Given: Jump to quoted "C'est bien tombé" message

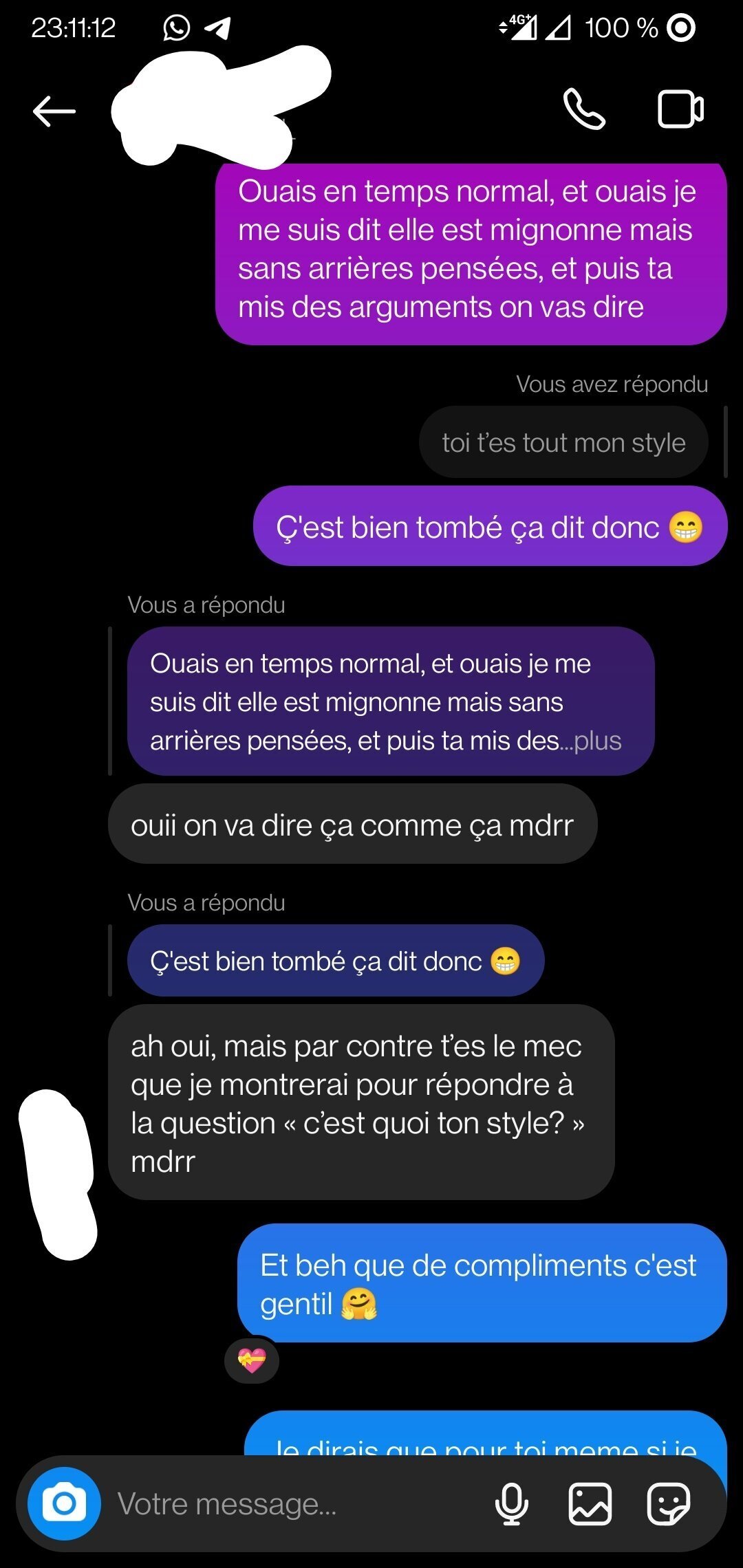Looking at the screenshot, I should (x=335, y=961).
